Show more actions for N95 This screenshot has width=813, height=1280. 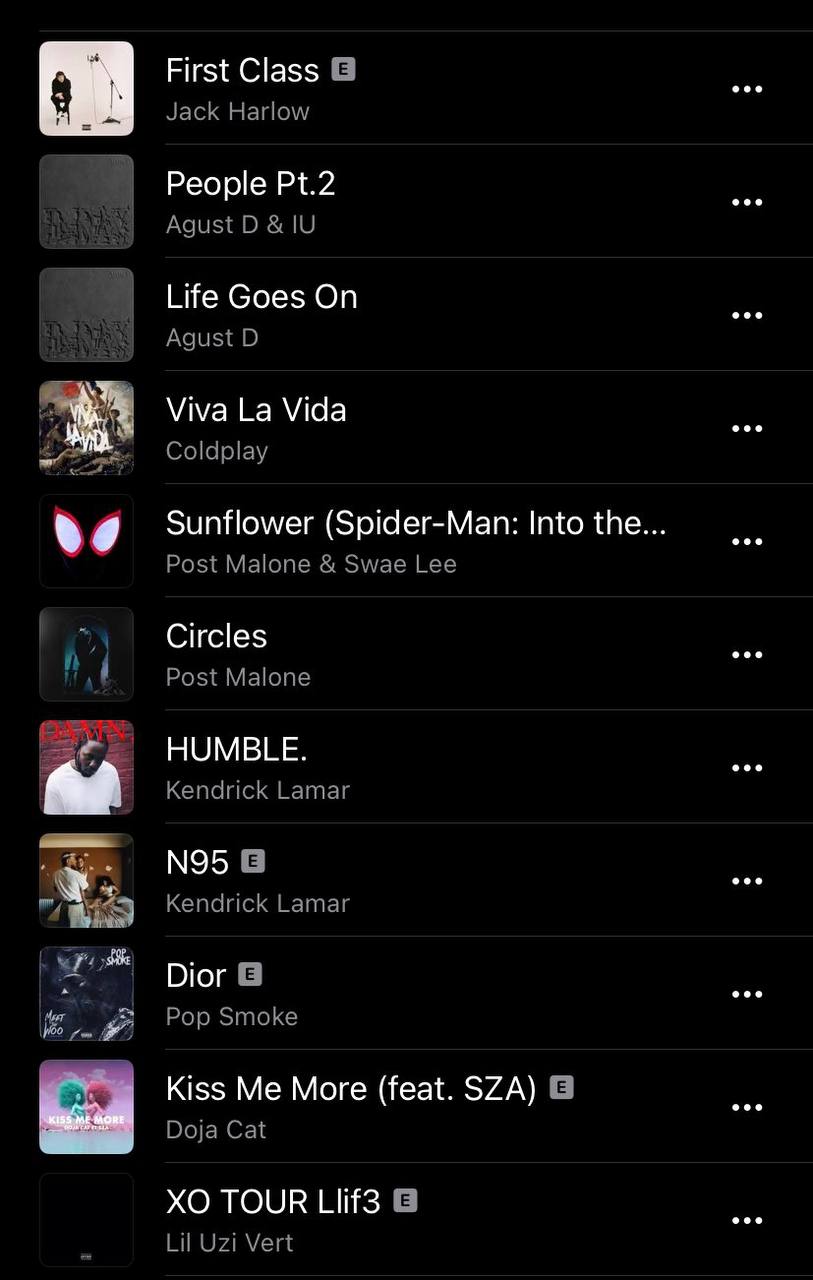[747, 880]
